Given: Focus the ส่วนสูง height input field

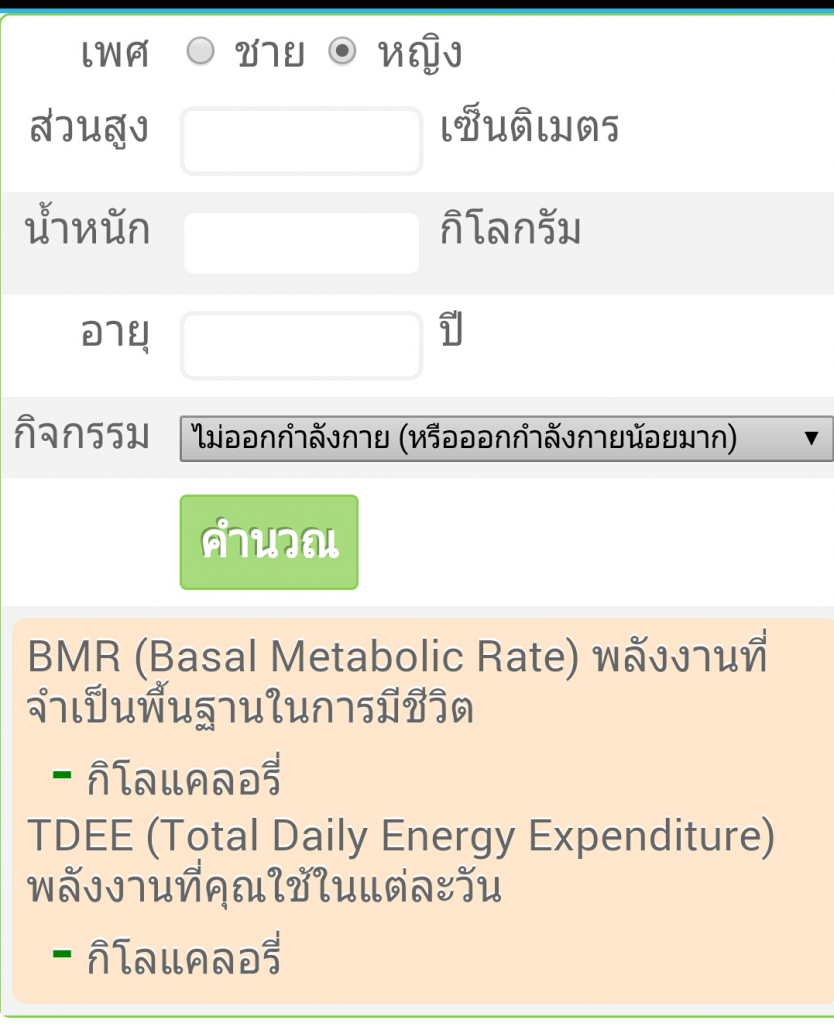Looking at the screenshot, I should tap(301, 141).
